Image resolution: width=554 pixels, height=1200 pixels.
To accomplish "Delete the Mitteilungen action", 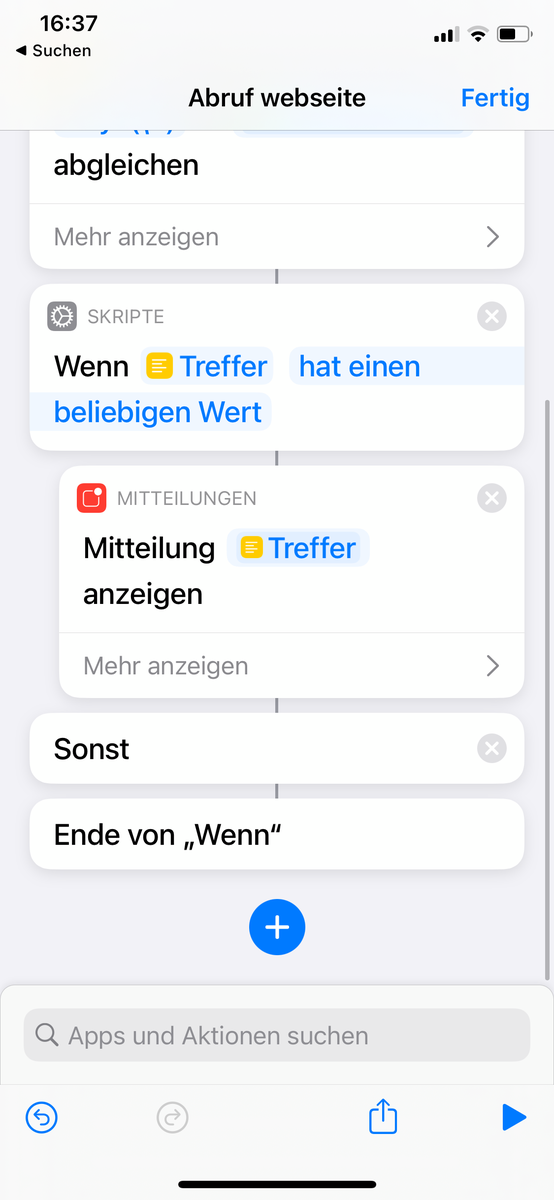I will pyautogui.click(x=492, y=498).
